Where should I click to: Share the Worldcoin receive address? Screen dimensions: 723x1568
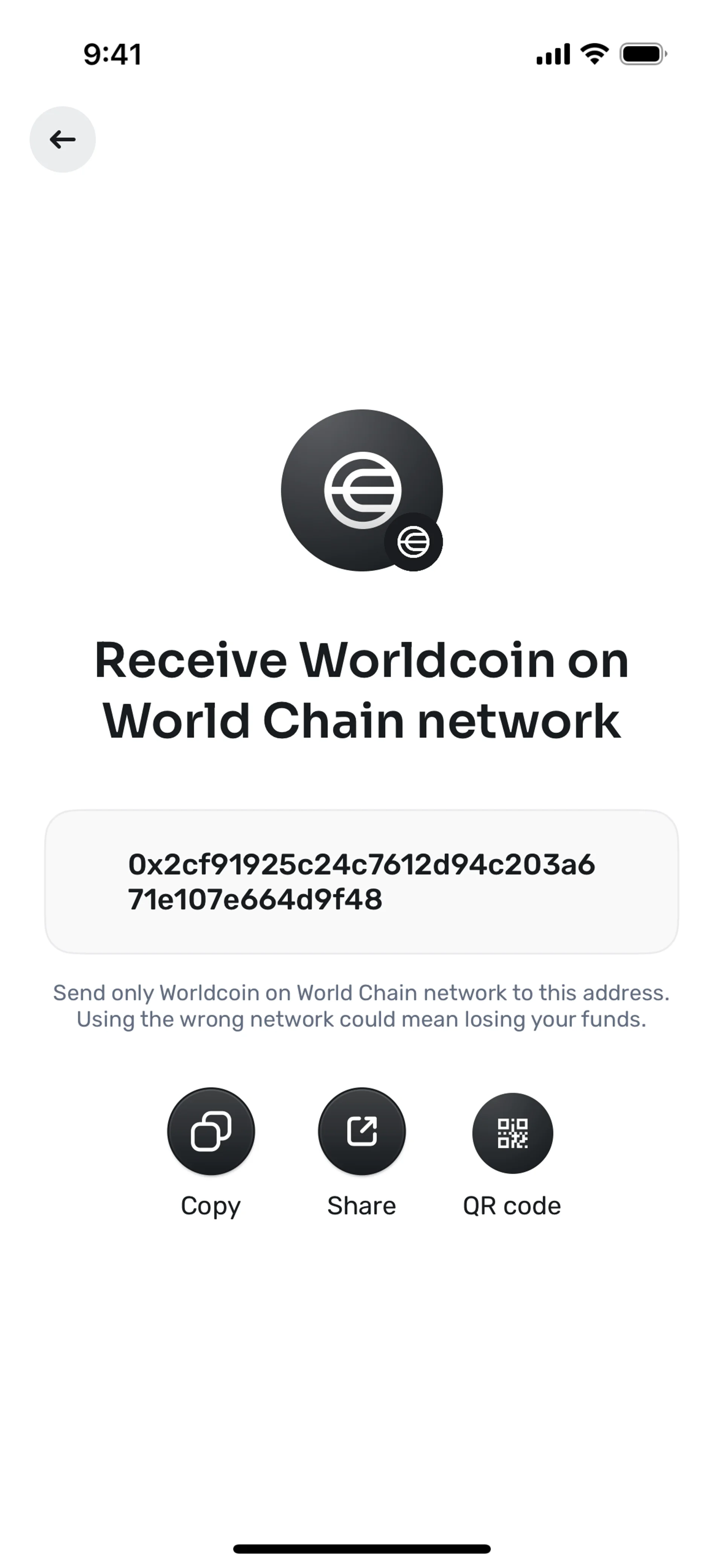pos(361,1132)
